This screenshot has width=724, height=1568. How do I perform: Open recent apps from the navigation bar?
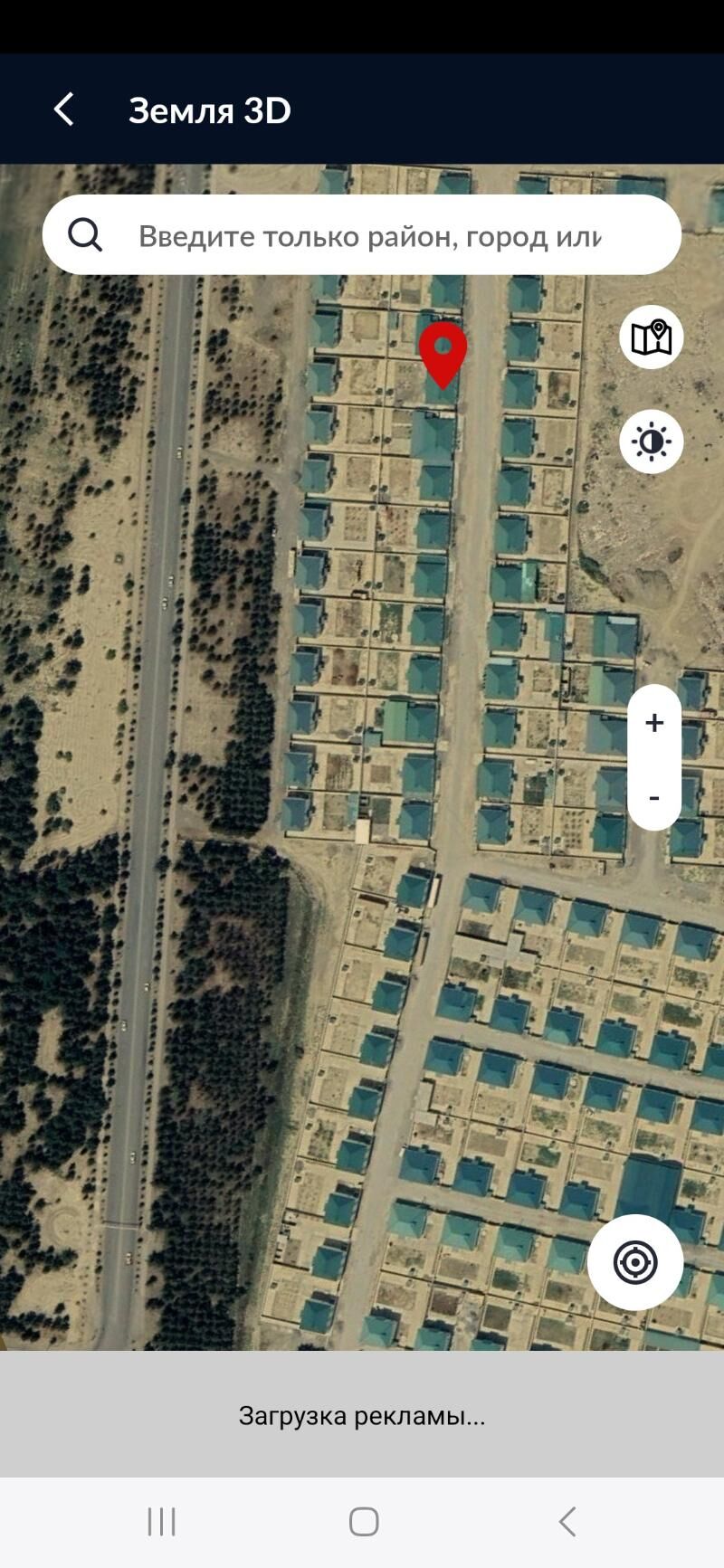161,1521
